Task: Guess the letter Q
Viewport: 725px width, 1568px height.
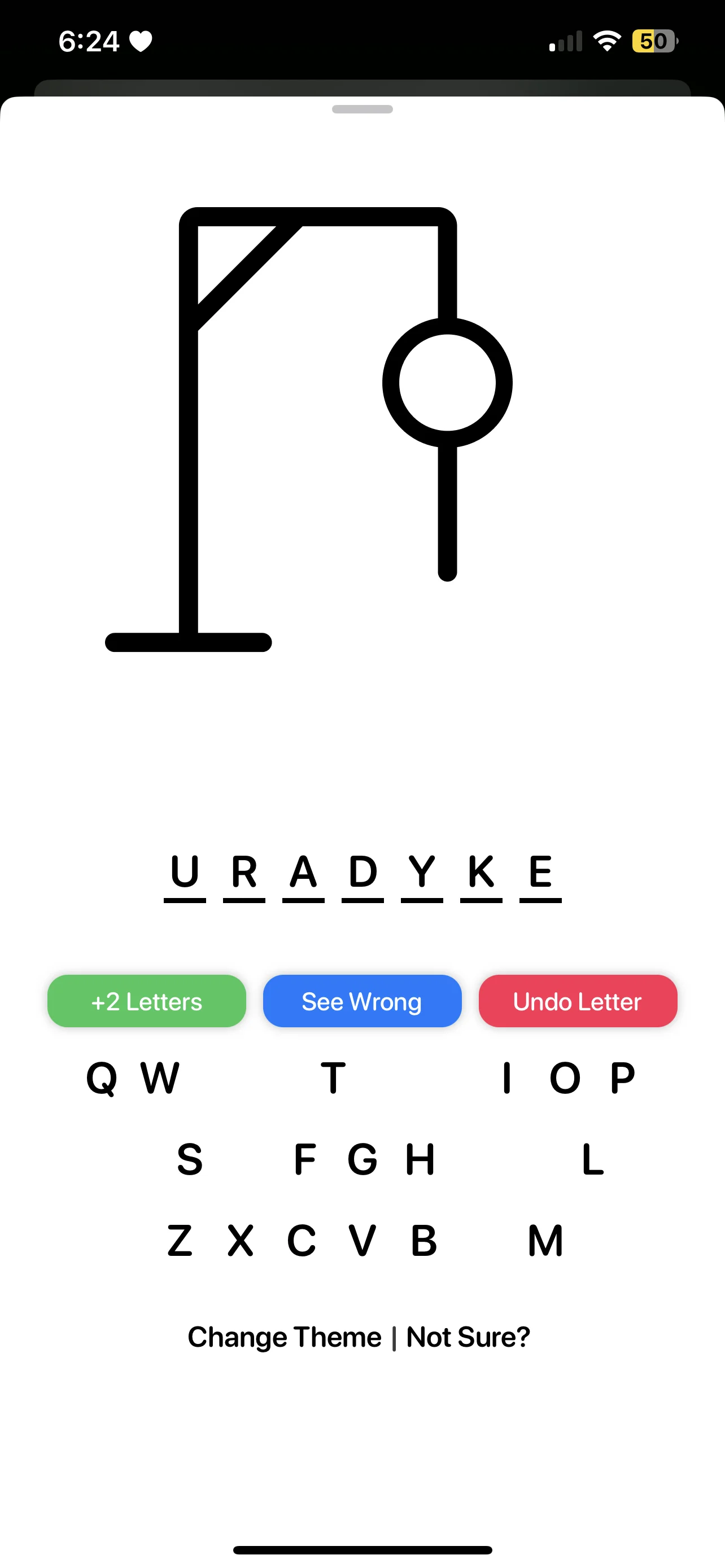Action: [x=102, y=1078]
